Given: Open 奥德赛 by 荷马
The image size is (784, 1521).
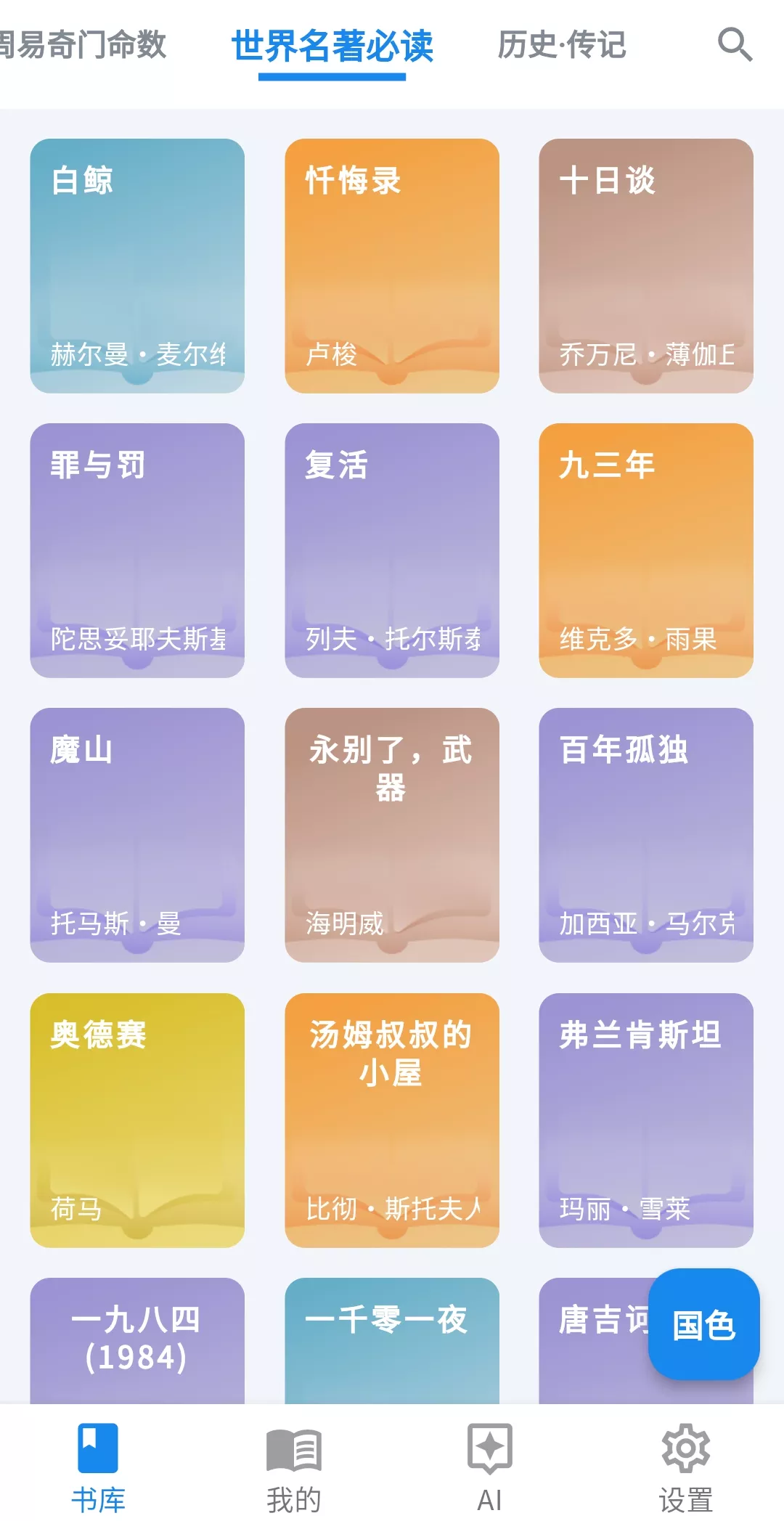Looking at the screenshot, I should click(x=136, y=1122).
